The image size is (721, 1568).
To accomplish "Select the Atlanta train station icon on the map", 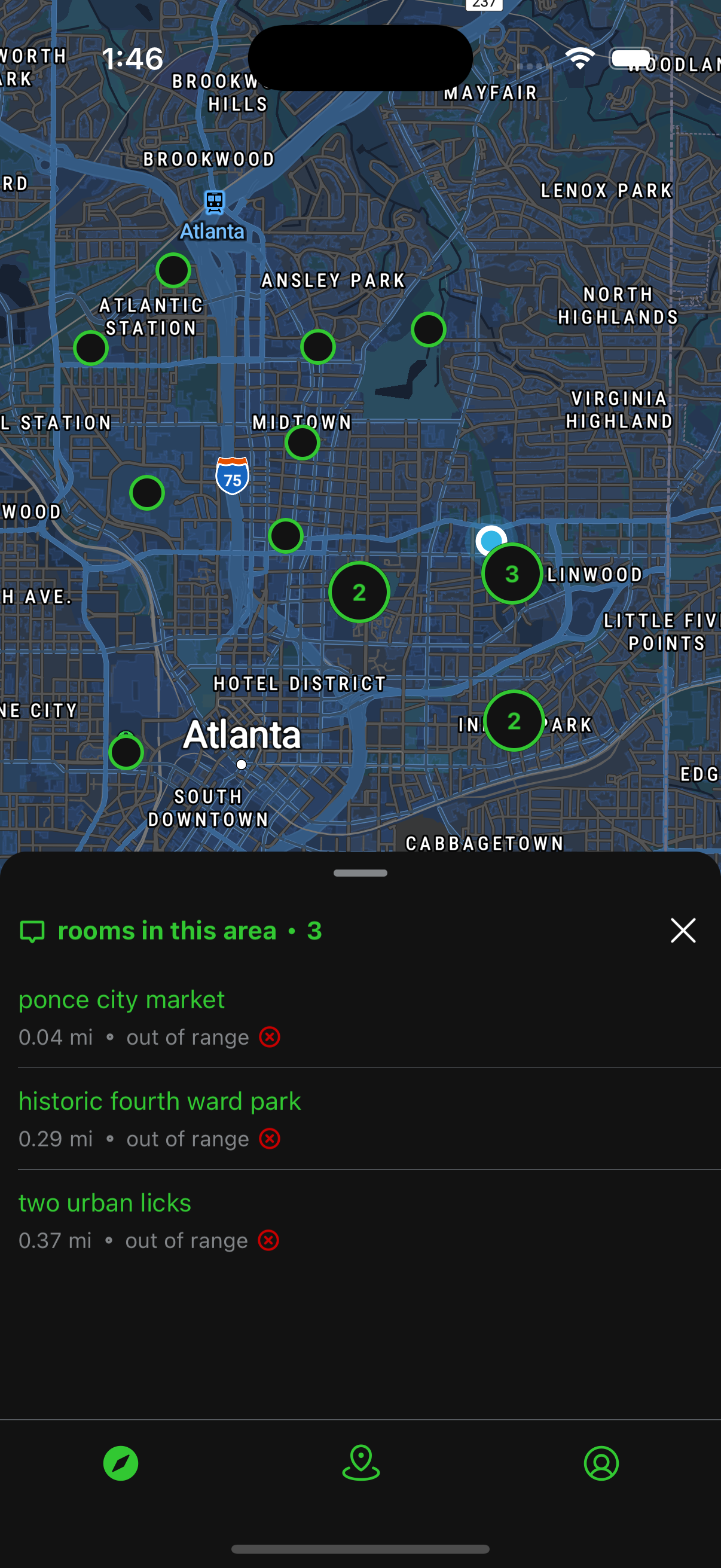I will 213,201.
